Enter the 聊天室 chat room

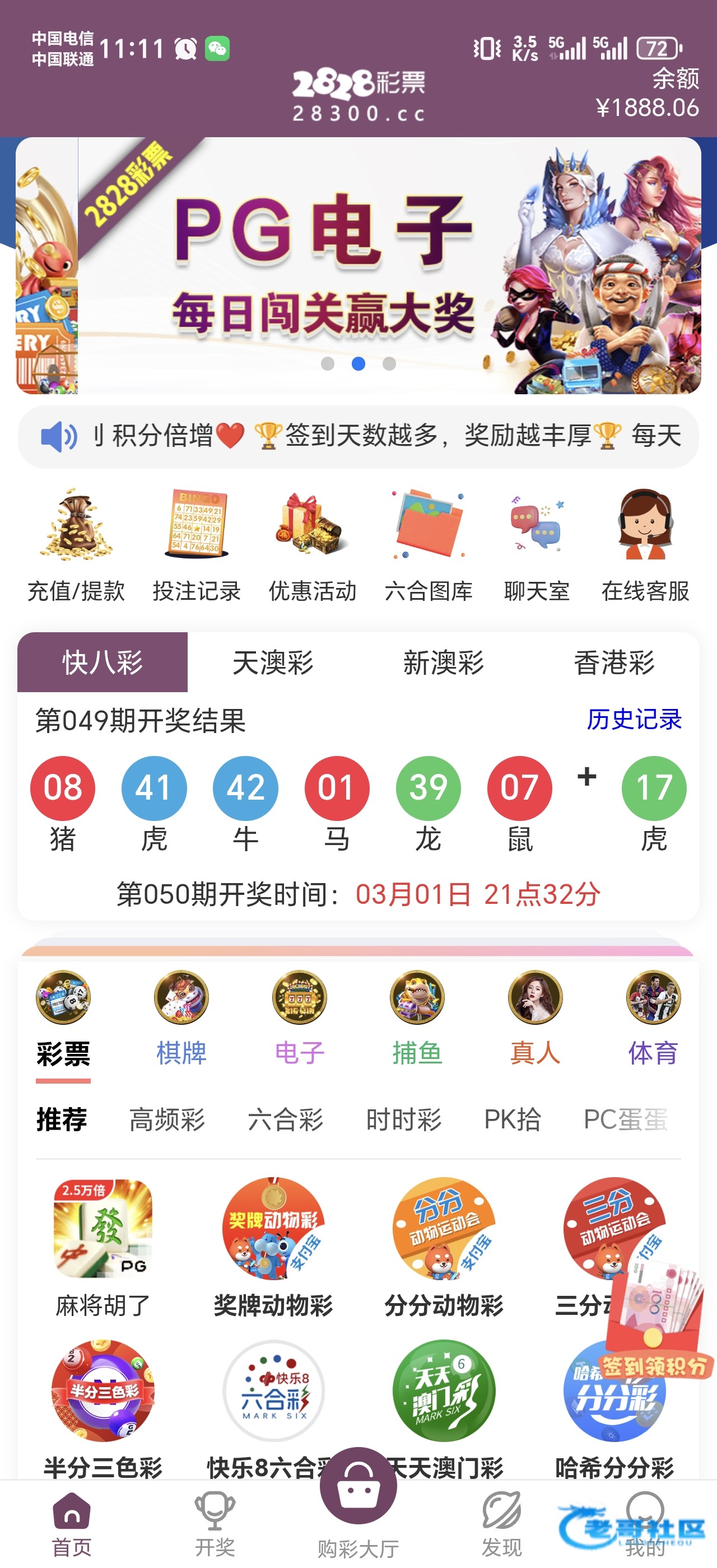tap(537, 545)
